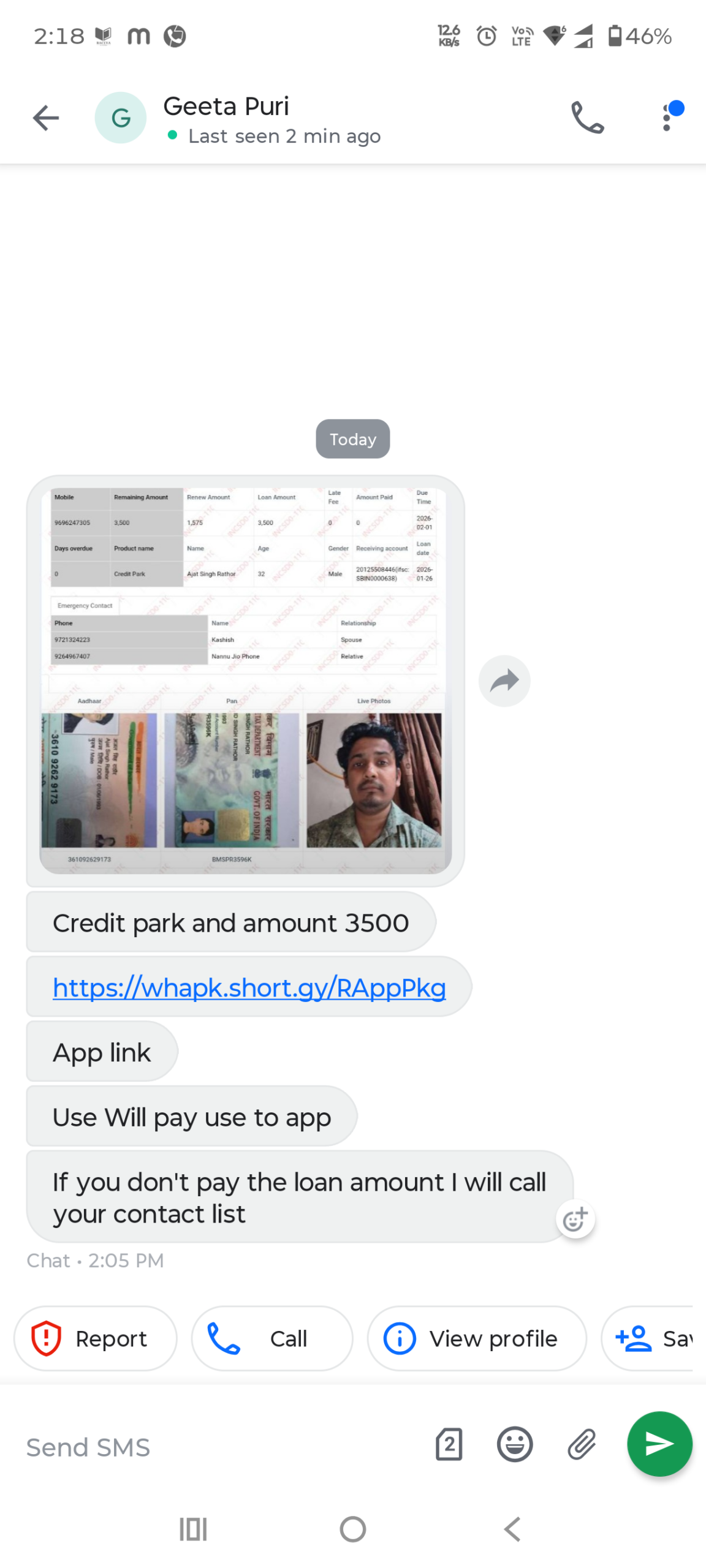Viewport: 706px width, 1568px height.
Task: Go to the home screen
Action: 352,1529
